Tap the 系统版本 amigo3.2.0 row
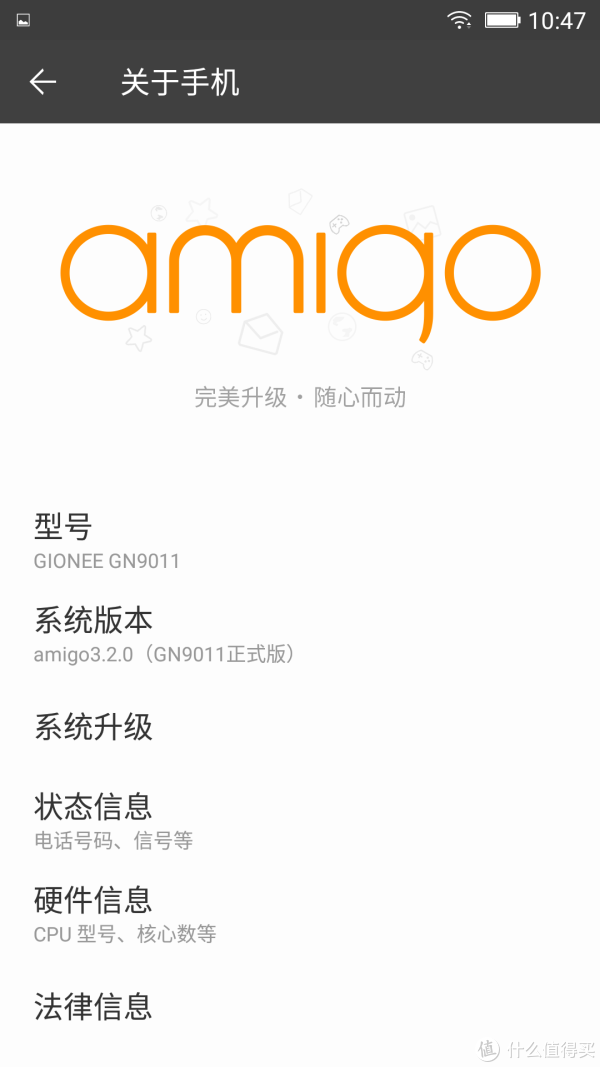This screenshot has height=1067, width=600. (300, 635)
